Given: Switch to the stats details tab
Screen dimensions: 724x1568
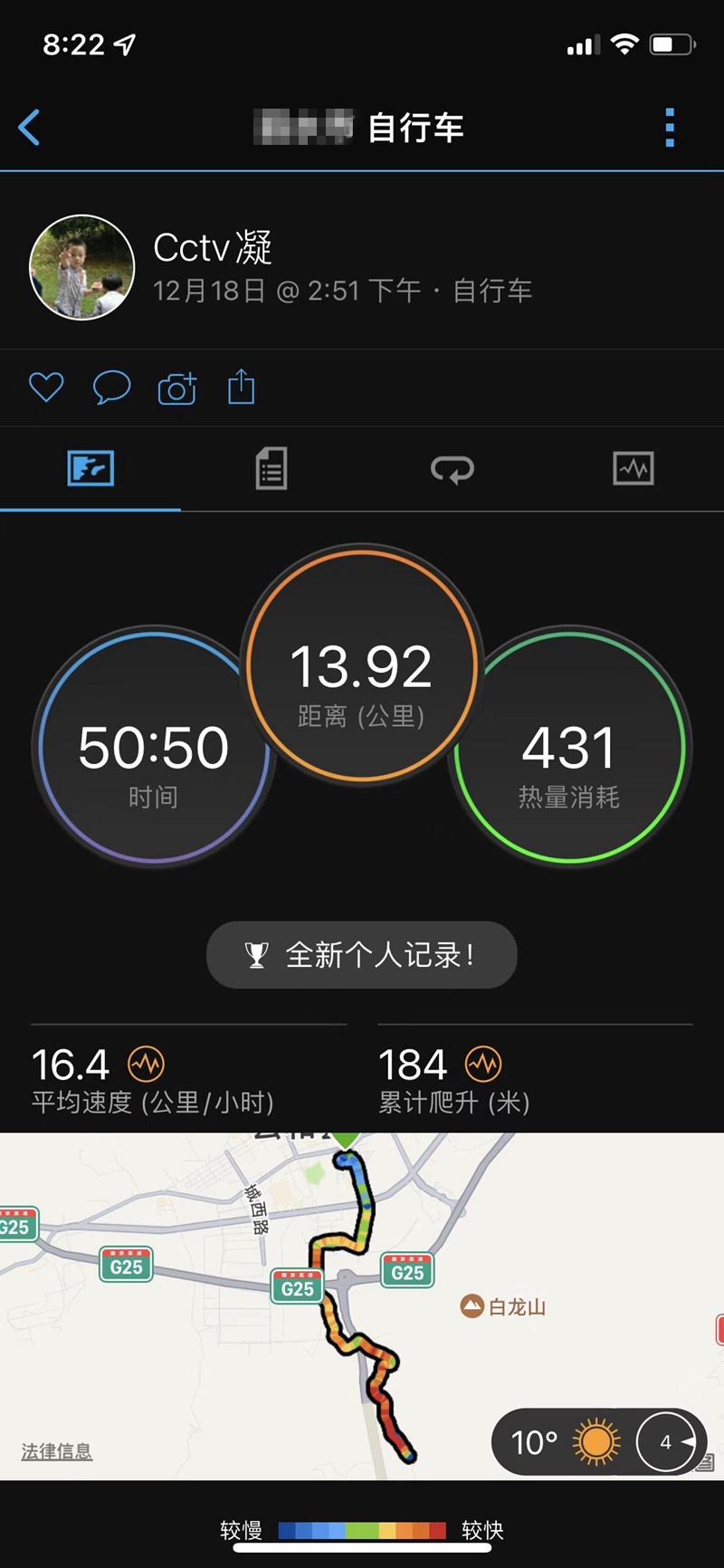Looking at the screenshot, I should tap(271, 469).
